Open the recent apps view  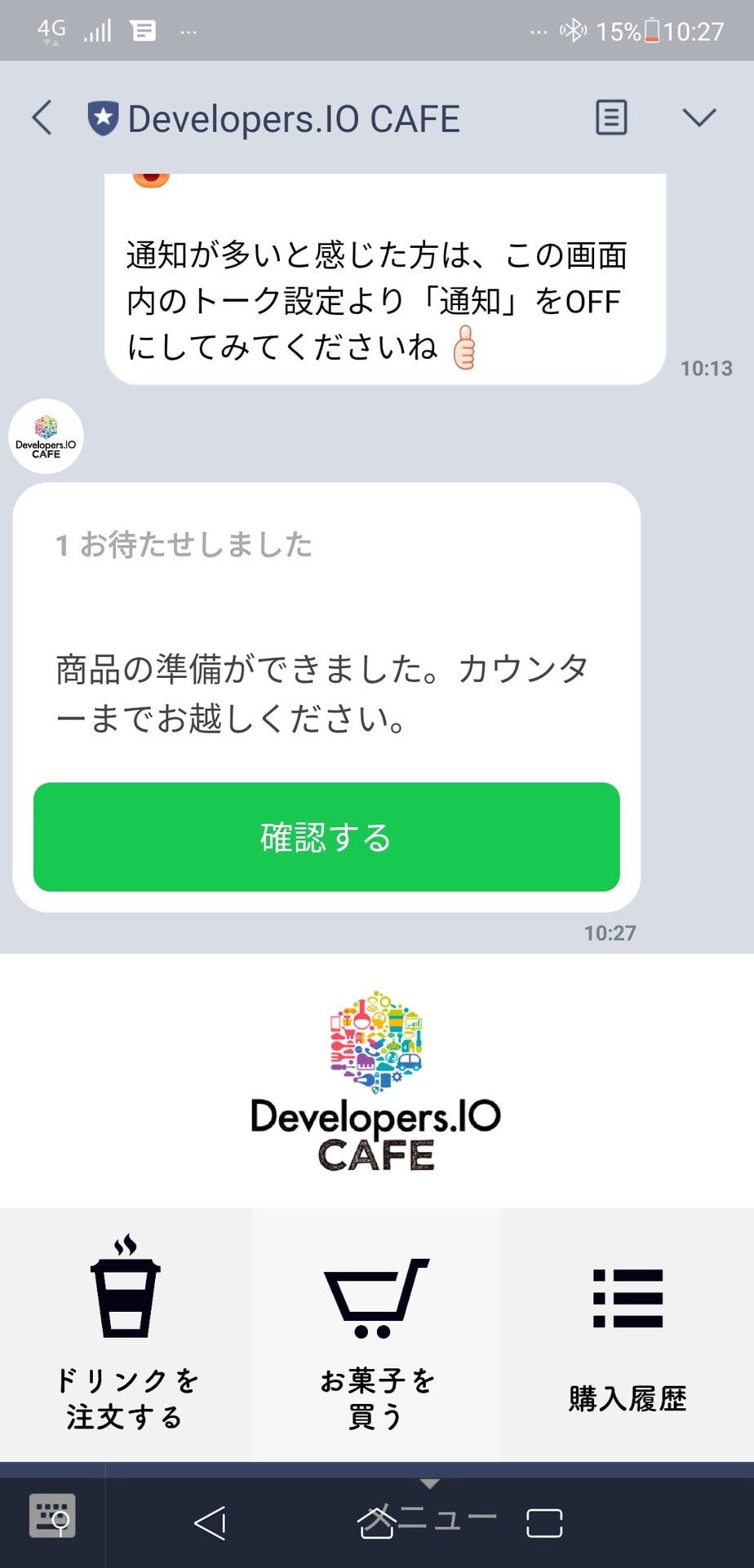click(544, 1522)
